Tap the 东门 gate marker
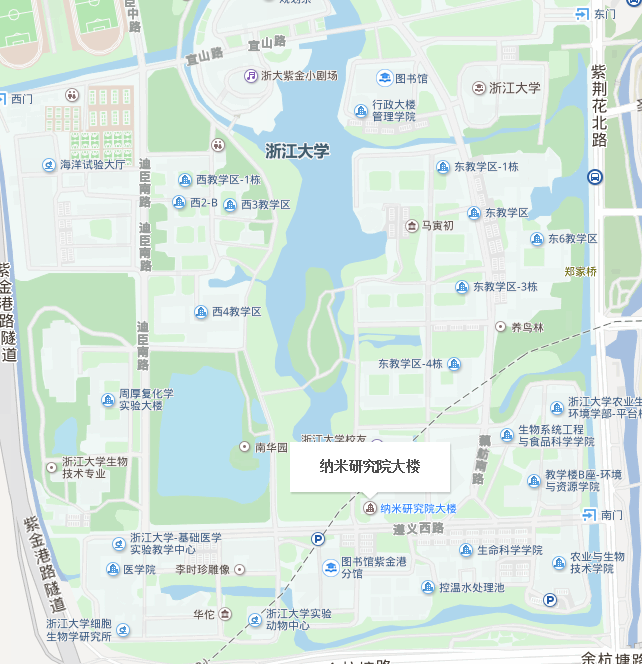The height and width of the screenshot is (664, 642). 583,14
